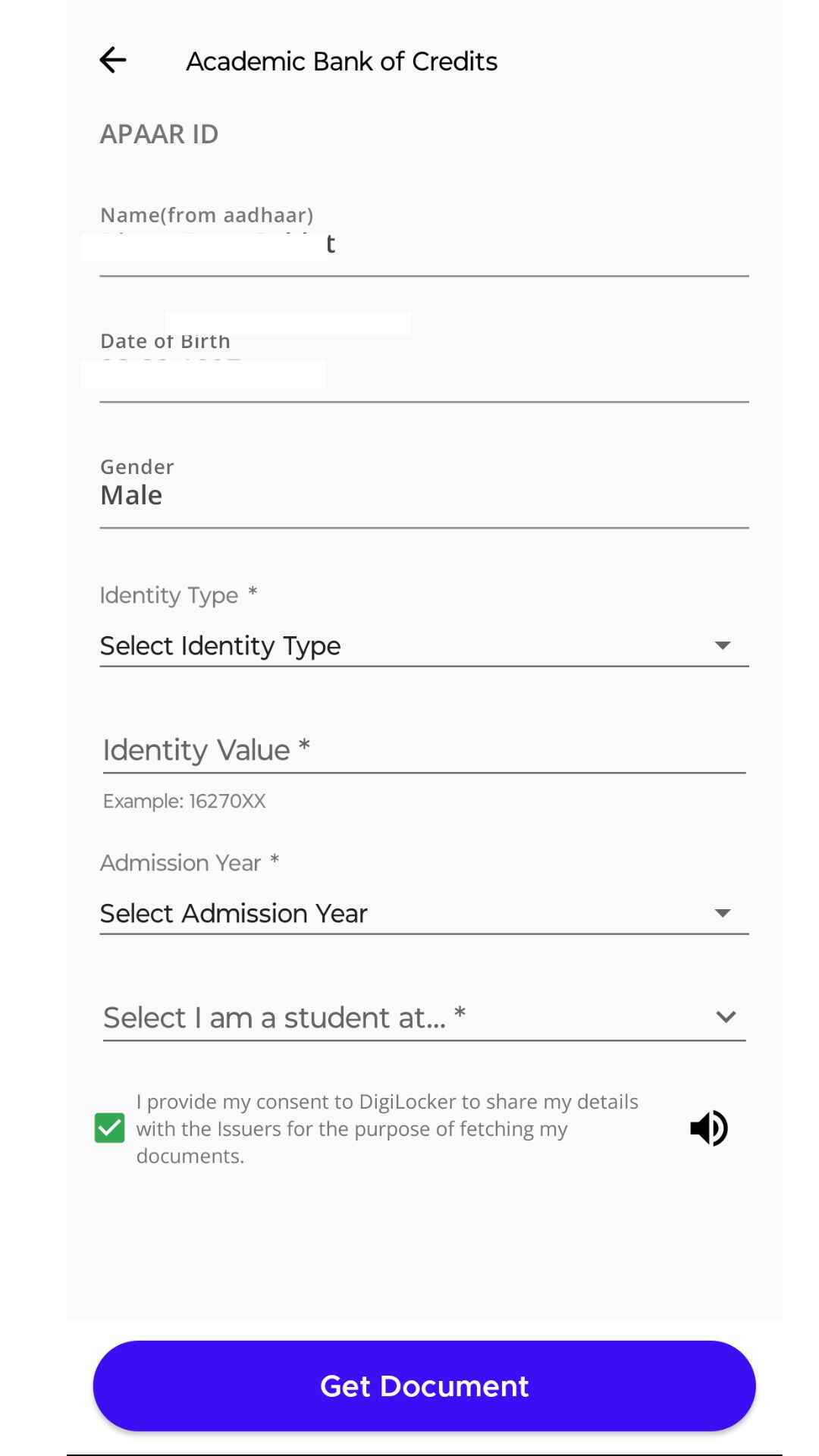Image resolution: width=819 pixels, height=1456 pixels.
Task: Select the Academic Bank of Credits title
Action: tap(341, 61)
